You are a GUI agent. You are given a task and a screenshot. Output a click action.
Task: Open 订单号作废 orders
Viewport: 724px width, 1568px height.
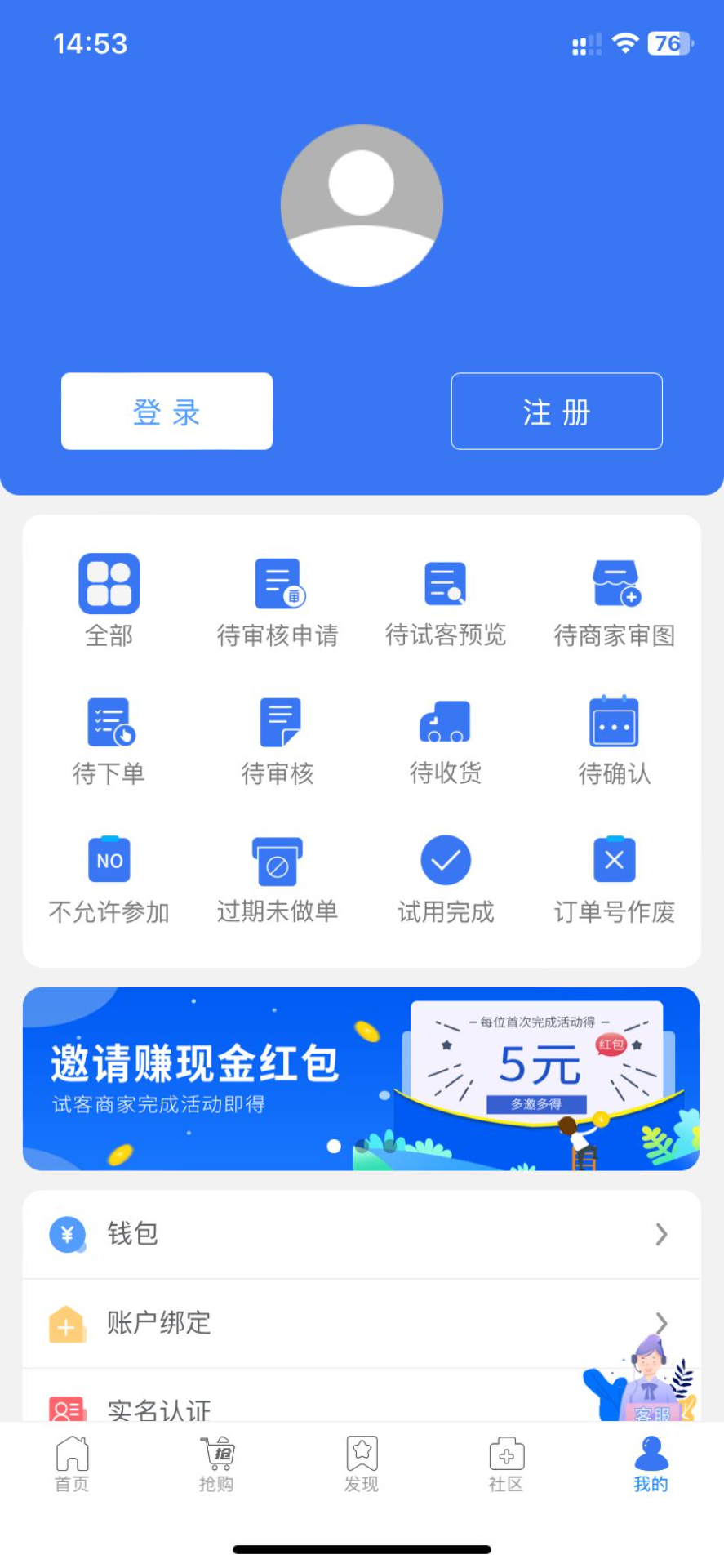tap(615, 877)
